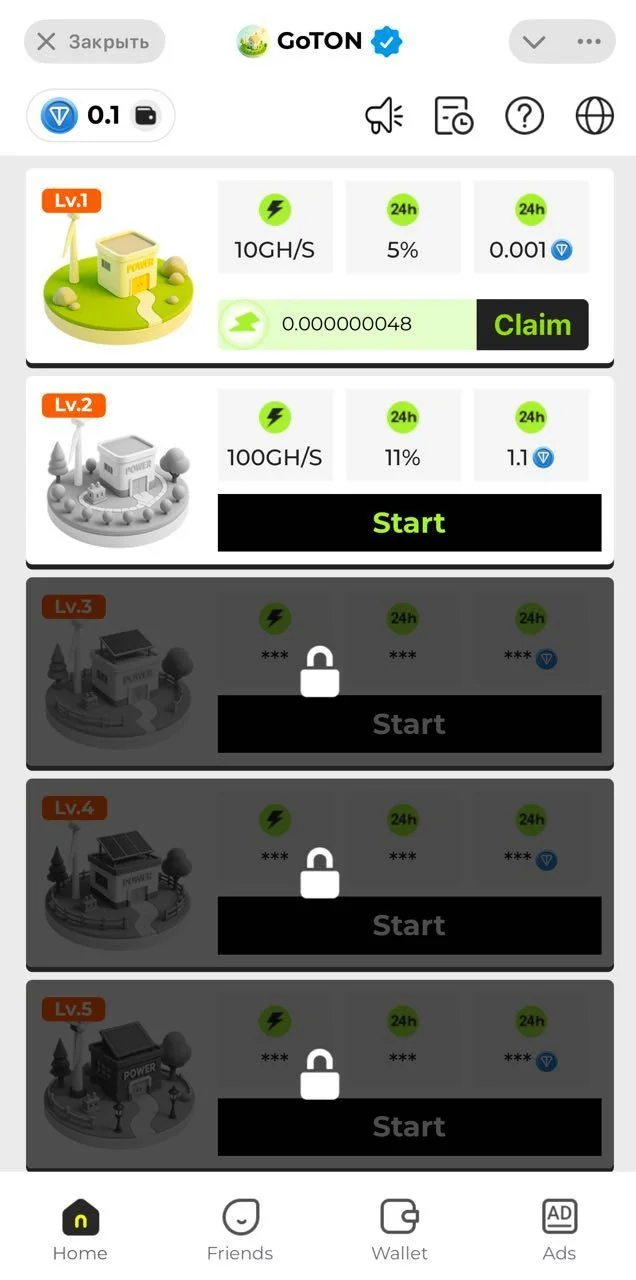Tap the locked Lv.3 station card
Viewport: 636px width, 1280px height.
coord(320,672)
